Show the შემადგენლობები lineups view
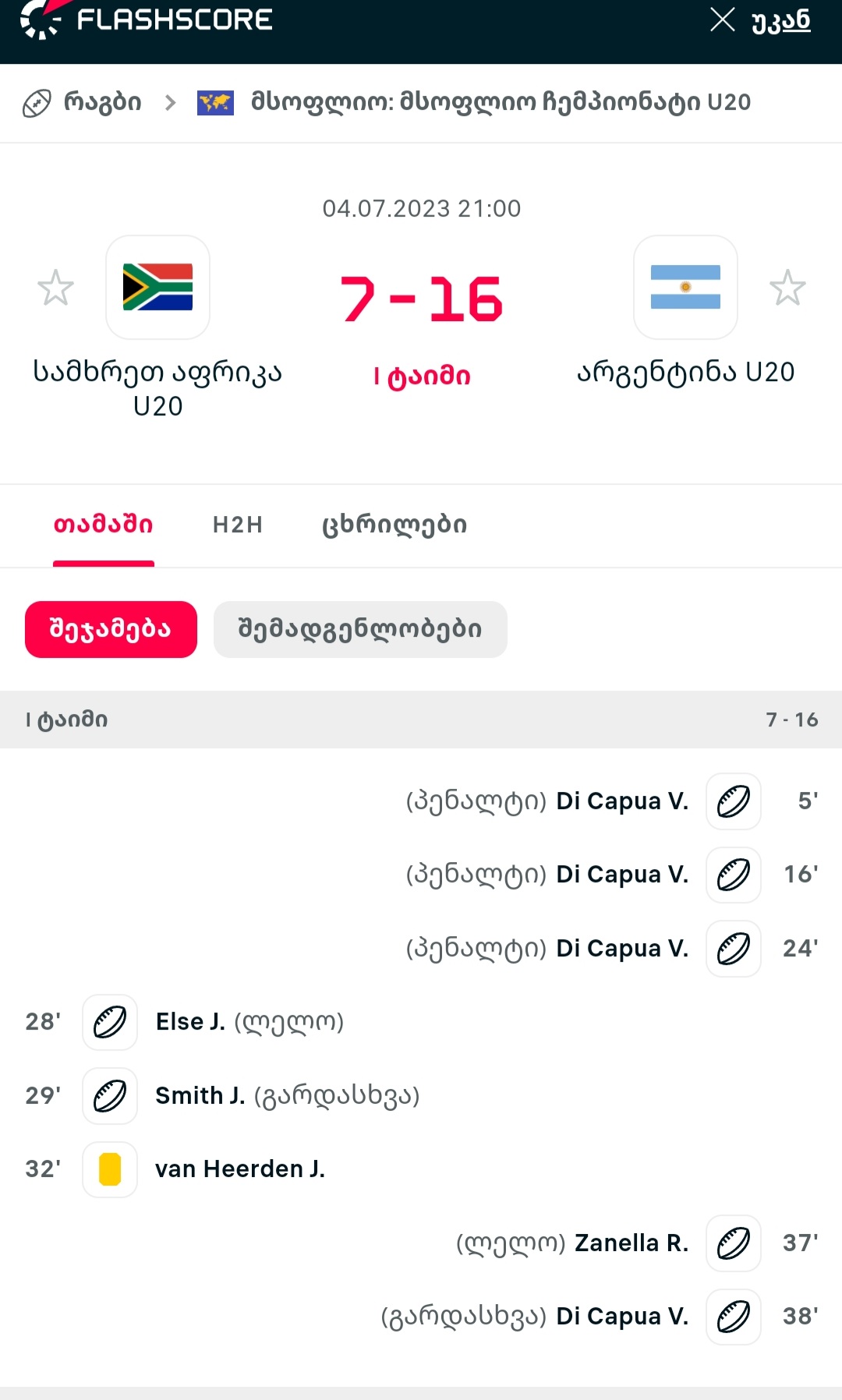Image resolution: width=842 pixels, height=1400 pixels. pyautogui.click(x=360, y=629)
